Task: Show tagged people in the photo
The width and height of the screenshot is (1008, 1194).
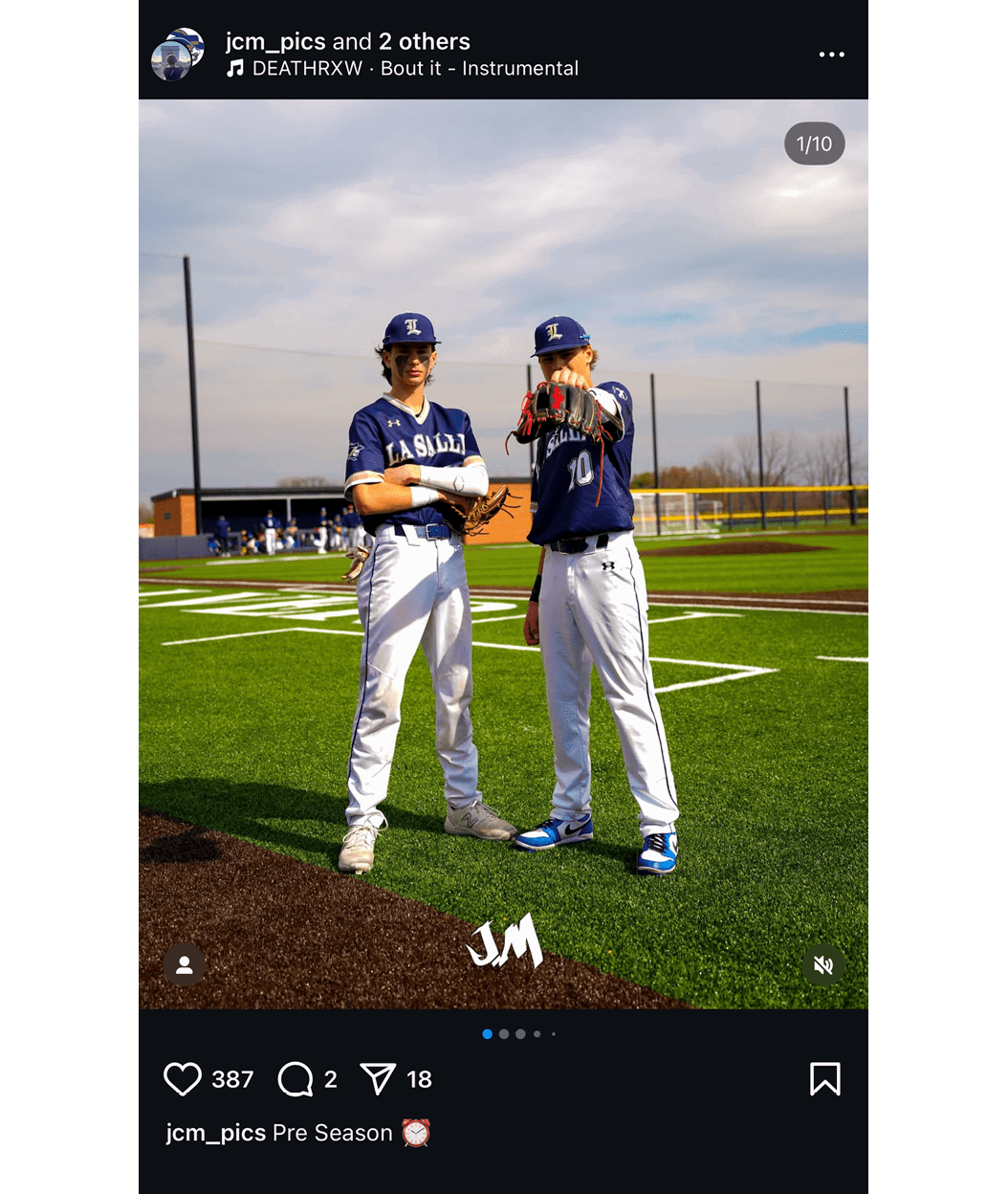Action: tap(185, 965)
